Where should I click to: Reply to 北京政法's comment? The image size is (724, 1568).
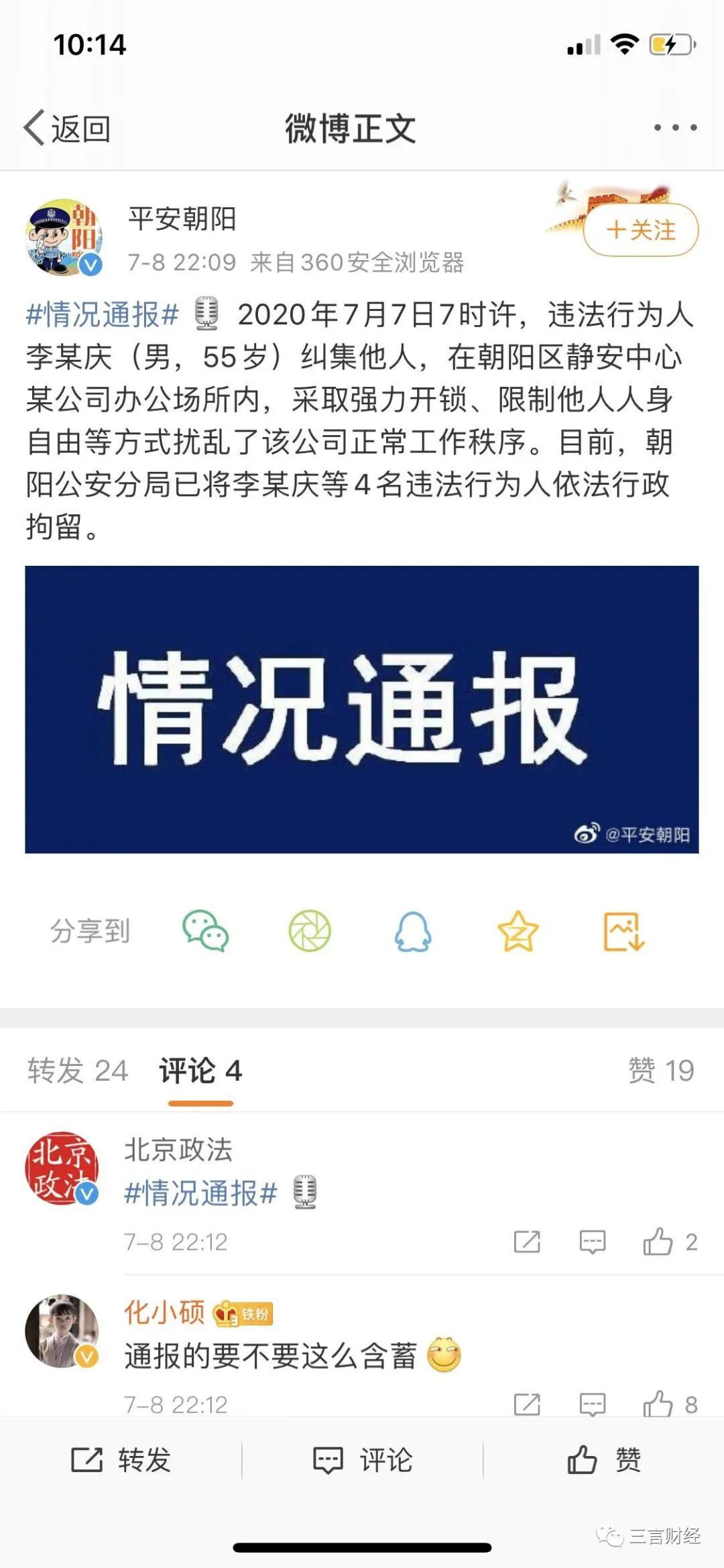click(592, 1242)
